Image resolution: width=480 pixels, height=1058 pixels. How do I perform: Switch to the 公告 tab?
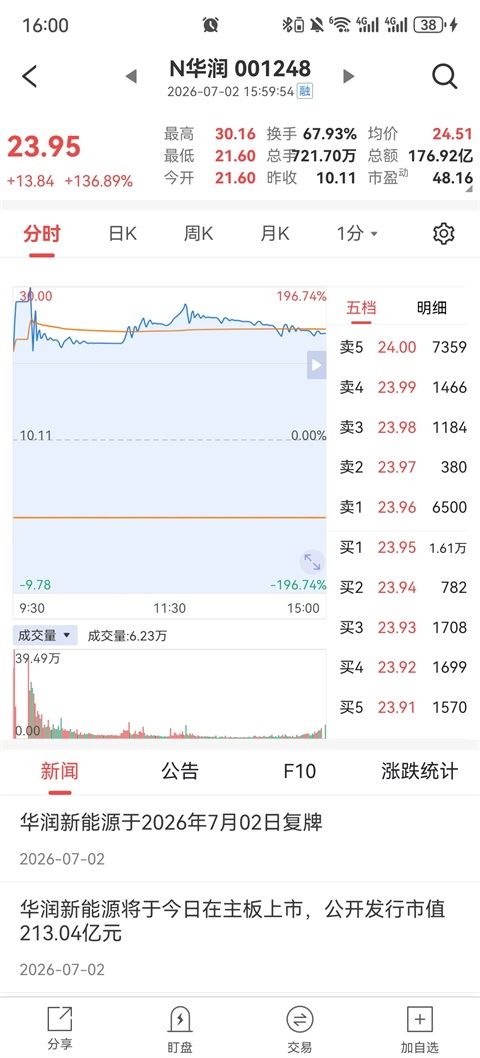point(180,771)
